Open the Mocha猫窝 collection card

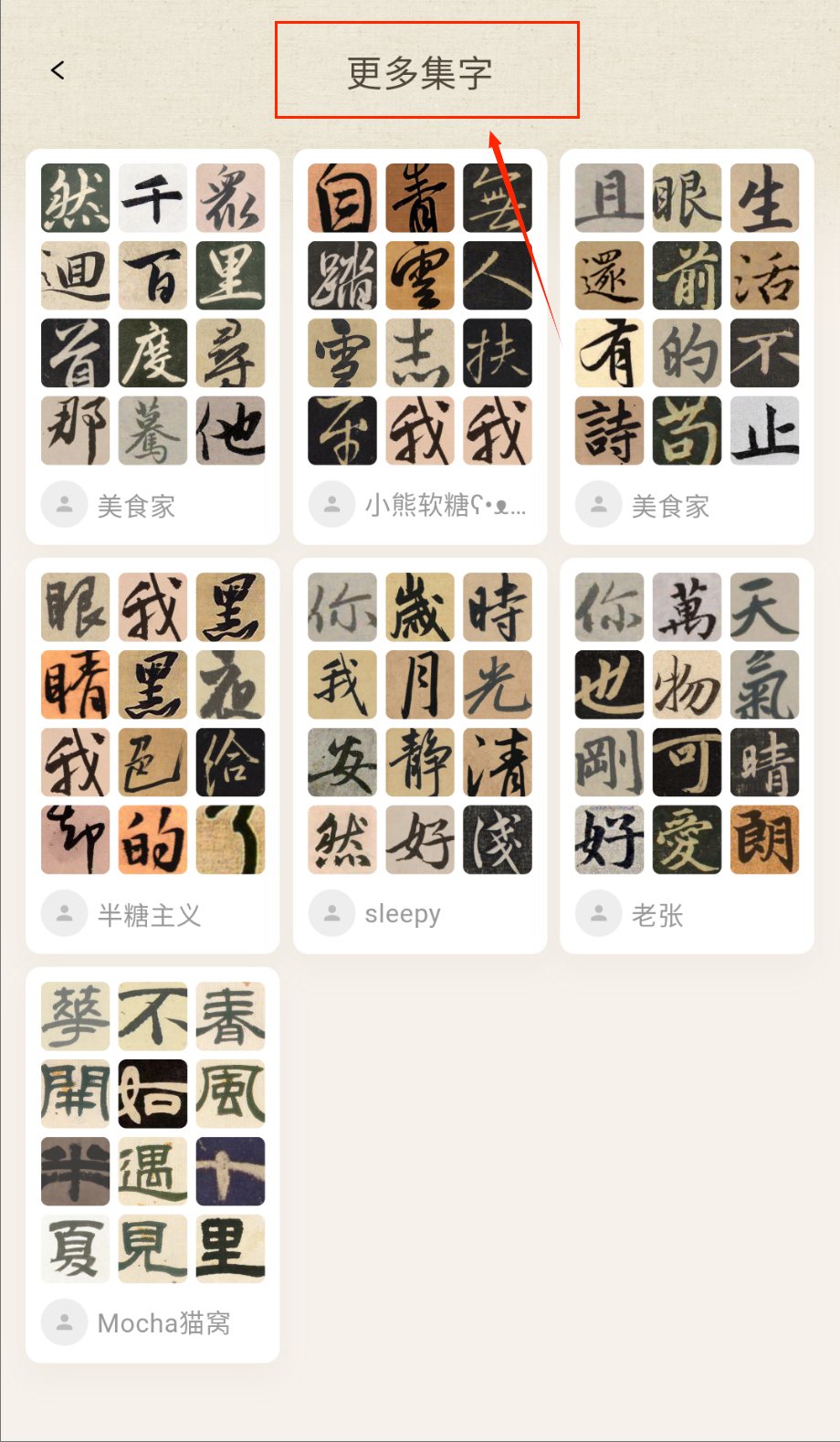pos(152,1133)
